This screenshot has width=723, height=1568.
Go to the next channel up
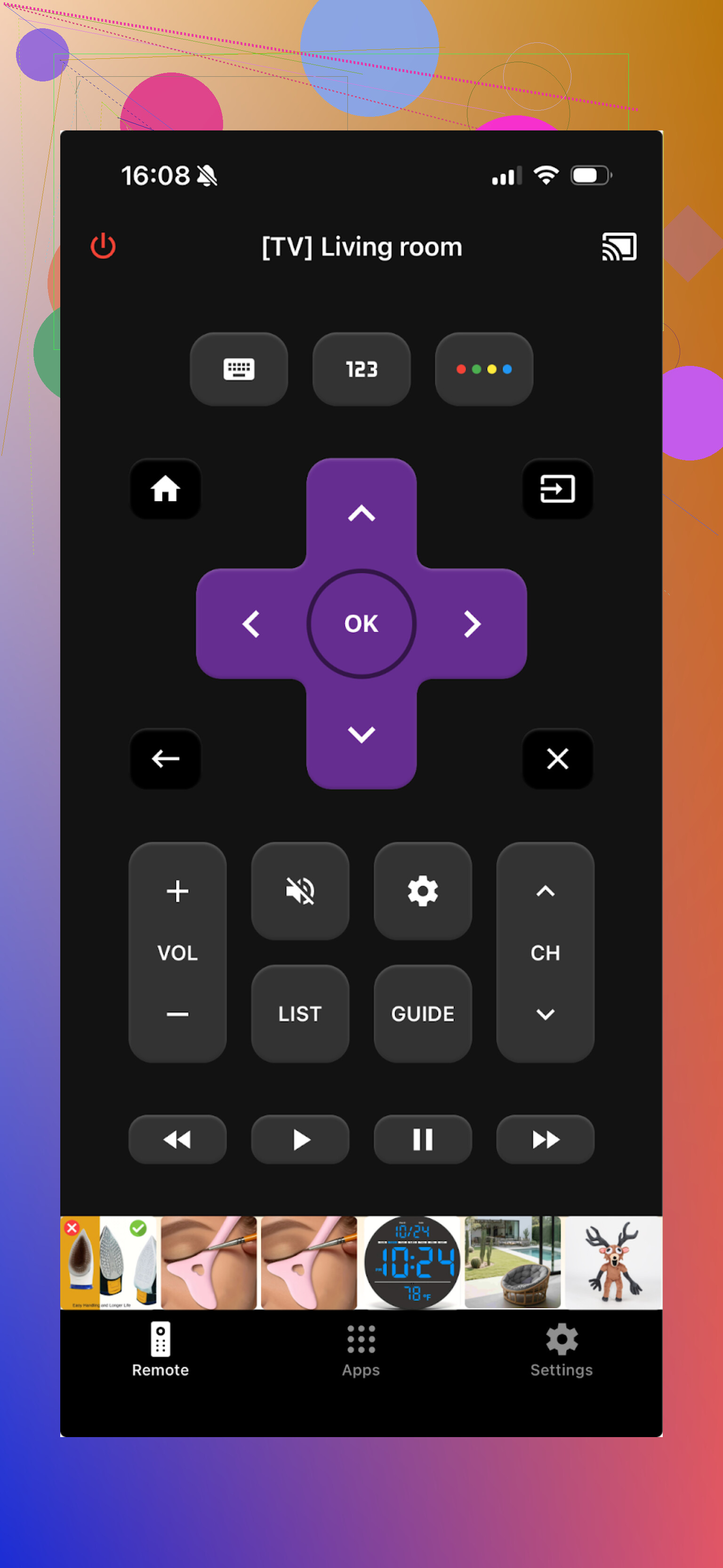[x=545, y=891]
